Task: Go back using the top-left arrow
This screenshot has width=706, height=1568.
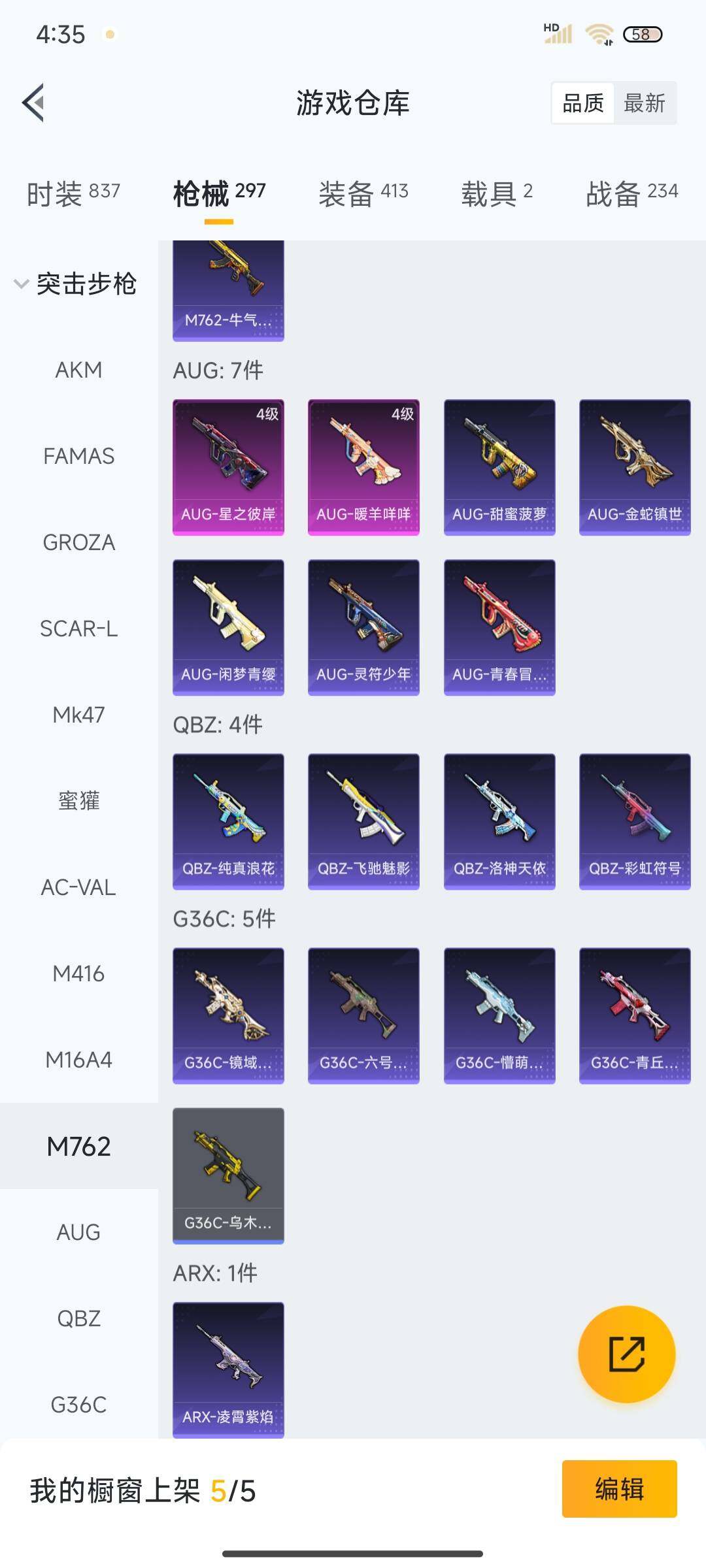Action: pyautogui.click(x=34, y=103)
